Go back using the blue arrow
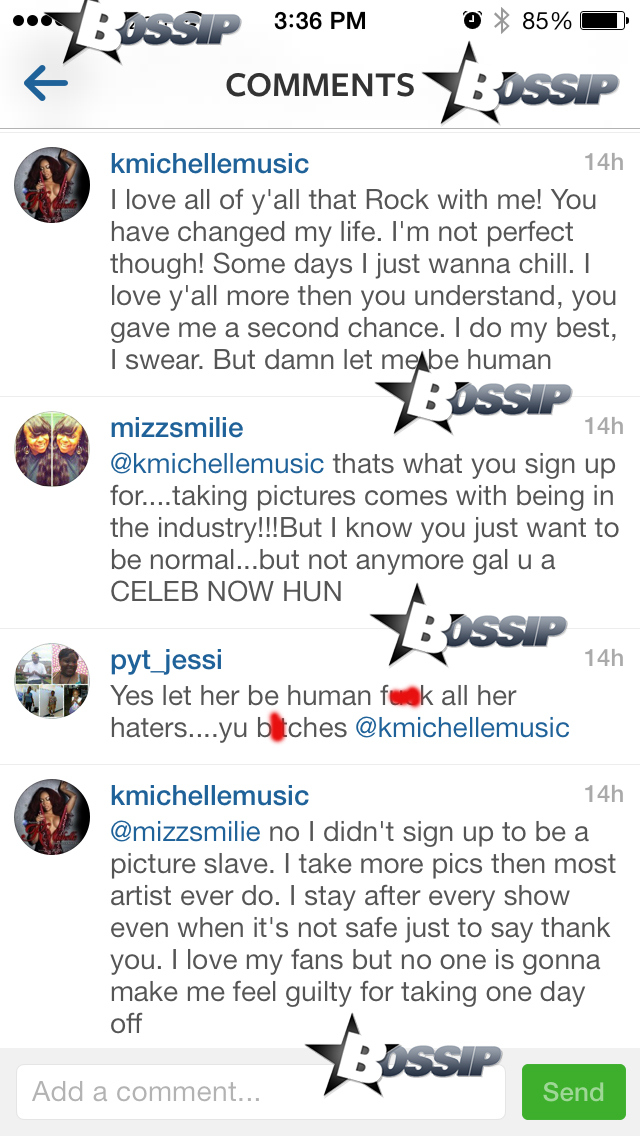 (x=46, y=84)
